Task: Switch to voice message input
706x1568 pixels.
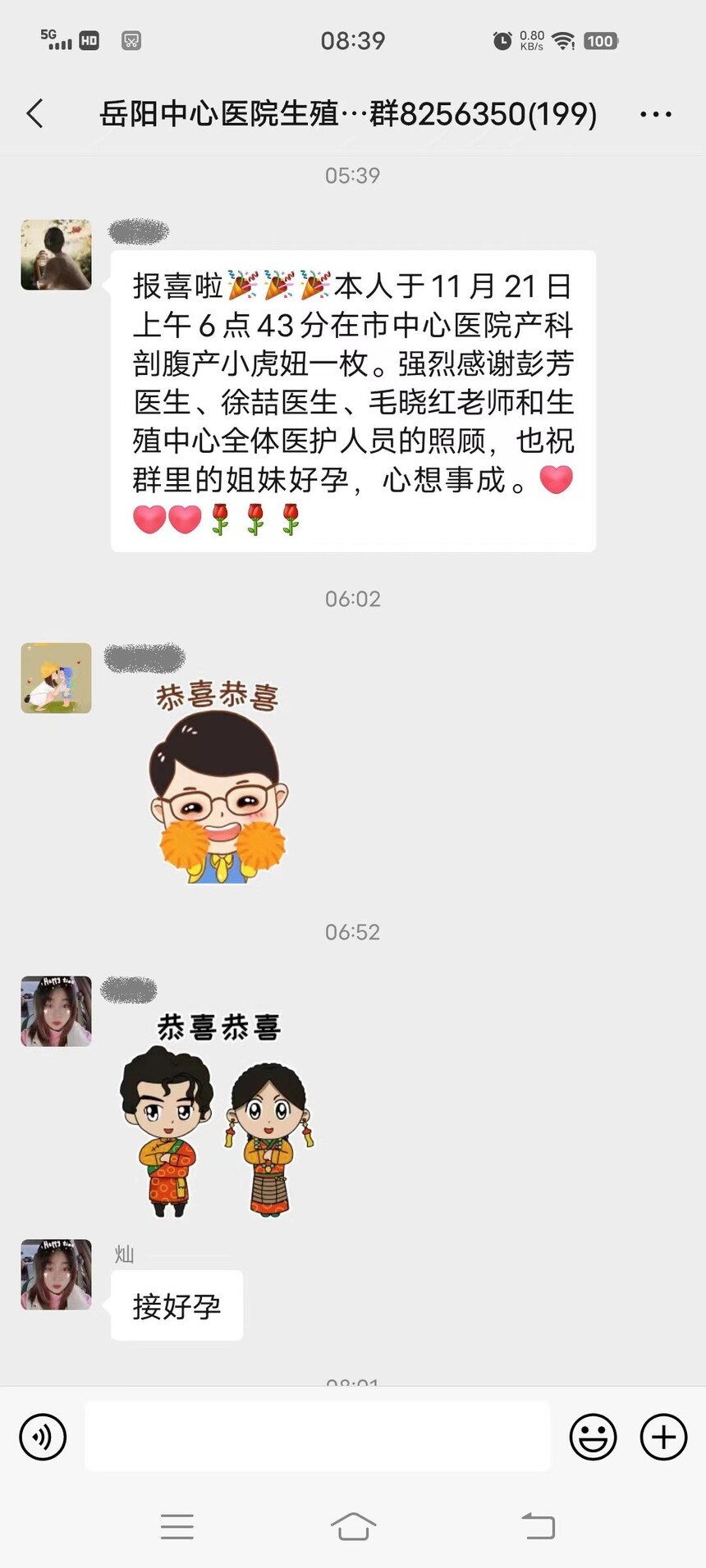Action: tap(43, 1437)
